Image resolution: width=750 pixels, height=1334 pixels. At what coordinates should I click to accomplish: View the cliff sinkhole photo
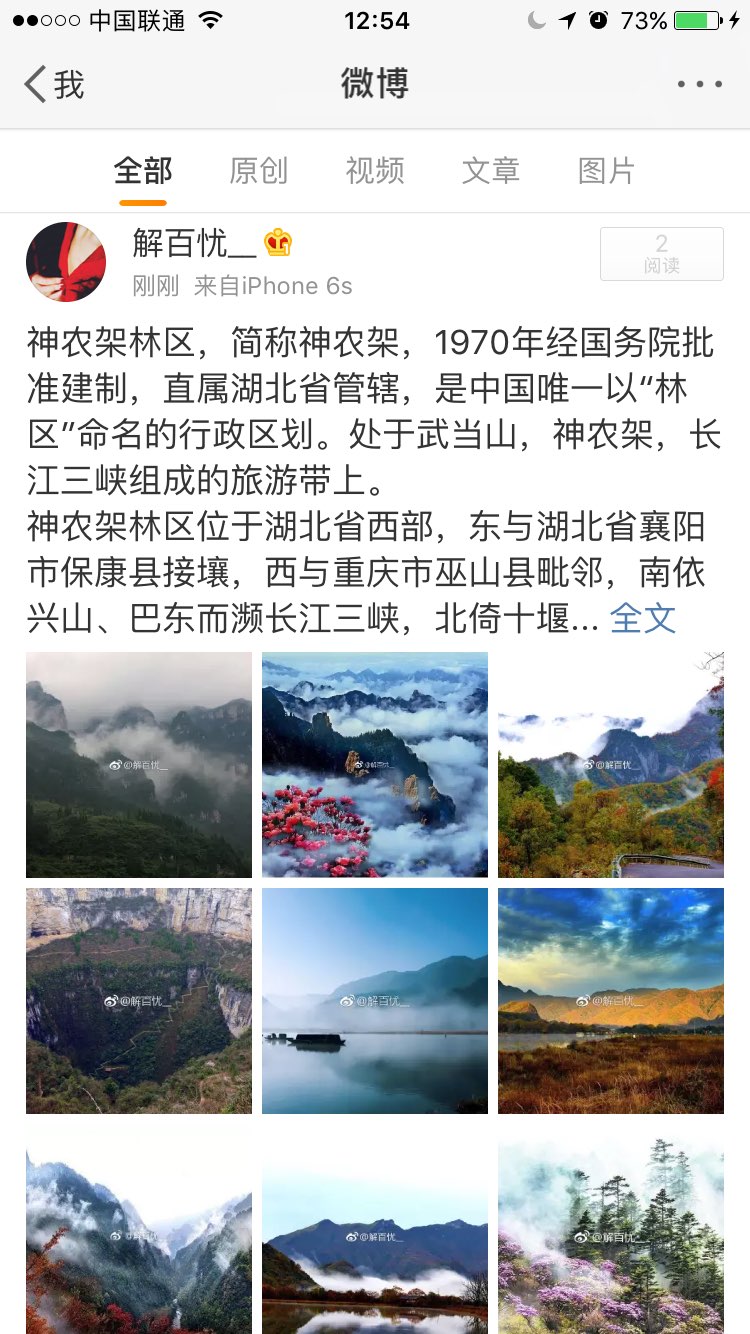(139, 1001)
